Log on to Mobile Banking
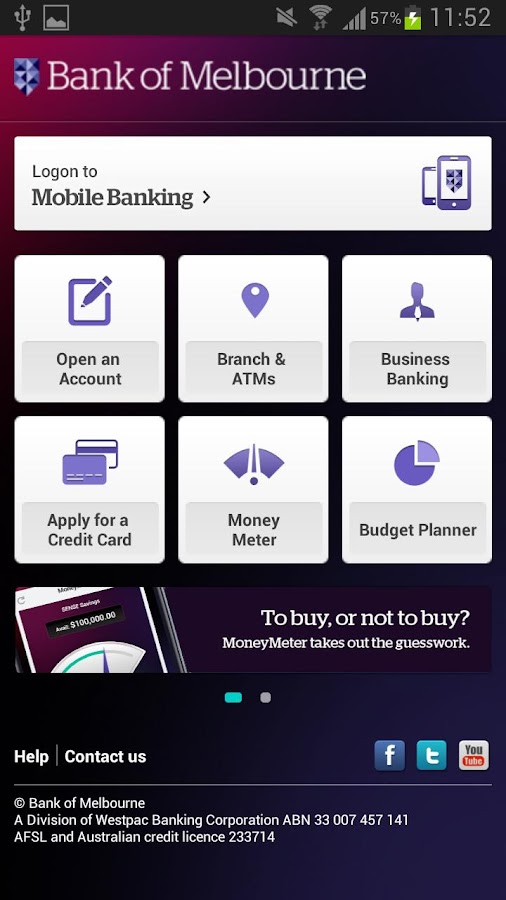Screen dimensions: 506x900 pyautogui.click(x=253, y=183)
